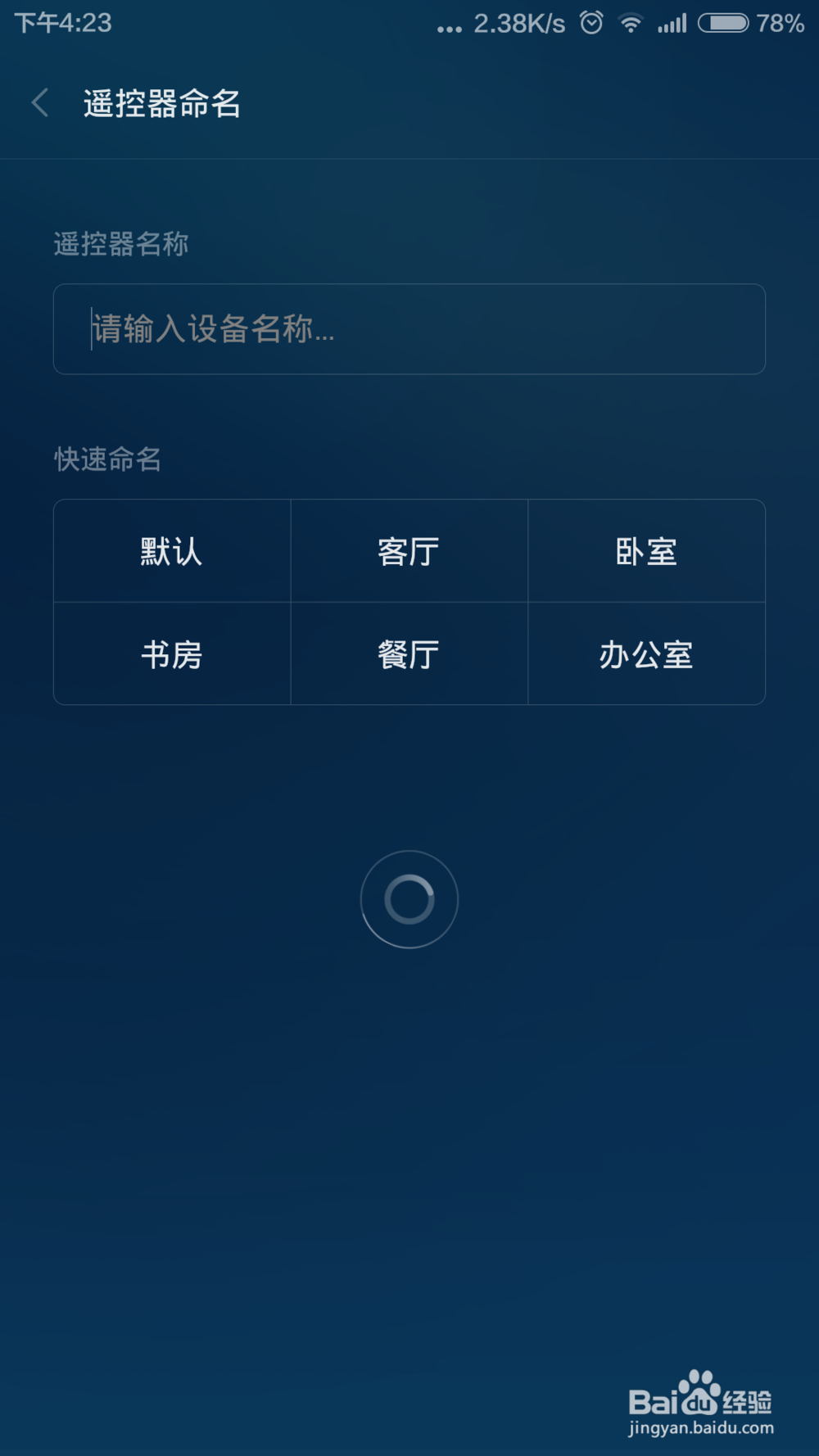Click the 遥控器命名 title text
This screenshot has width=819, height=1456.
[161, 103]
